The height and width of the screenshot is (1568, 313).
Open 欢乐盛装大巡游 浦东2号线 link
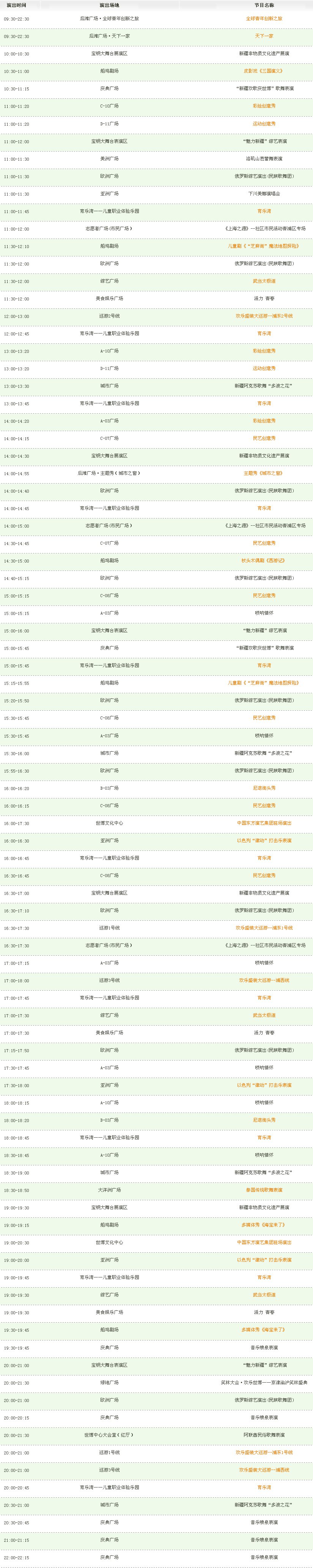[x=264, y=316]
